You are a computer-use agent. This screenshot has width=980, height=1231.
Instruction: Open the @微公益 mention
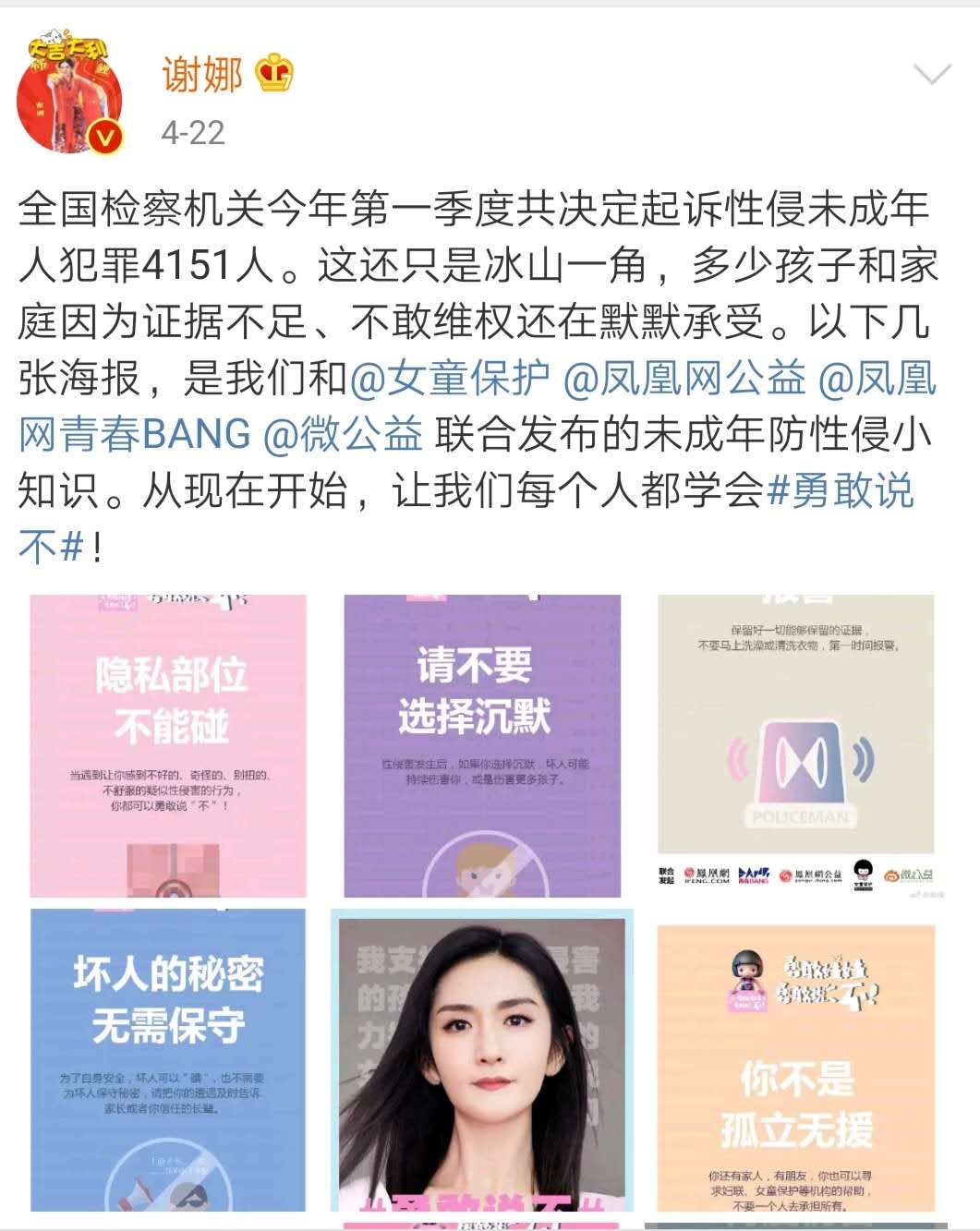[x=343, y=434]
